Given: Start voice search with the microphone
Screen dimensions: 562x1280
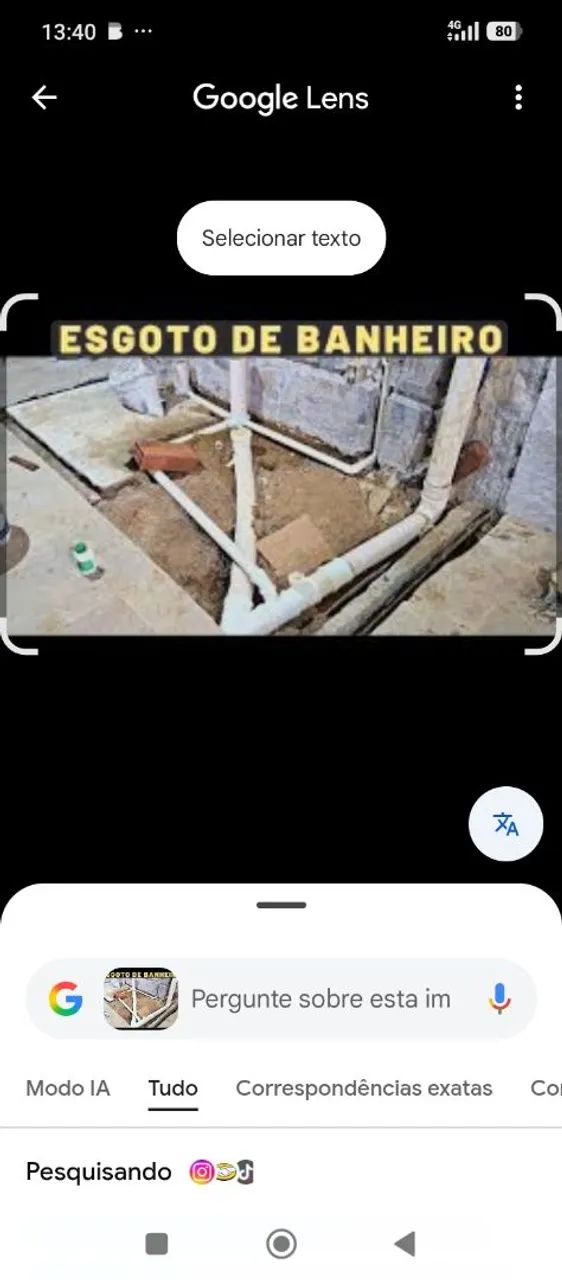Looking at the screenshot, I should tap(499, 999).
